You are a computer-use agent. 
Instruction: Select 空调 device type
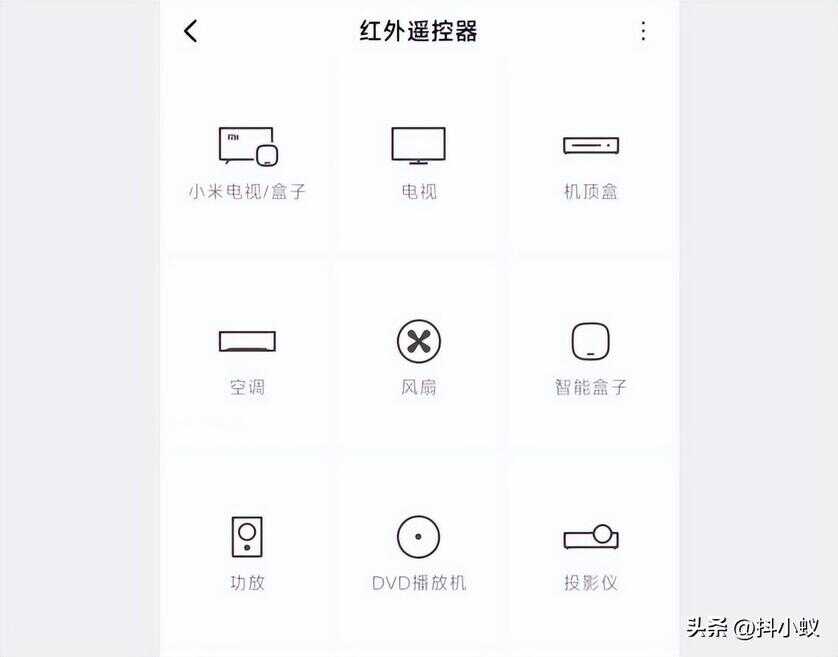coord(247,355)
